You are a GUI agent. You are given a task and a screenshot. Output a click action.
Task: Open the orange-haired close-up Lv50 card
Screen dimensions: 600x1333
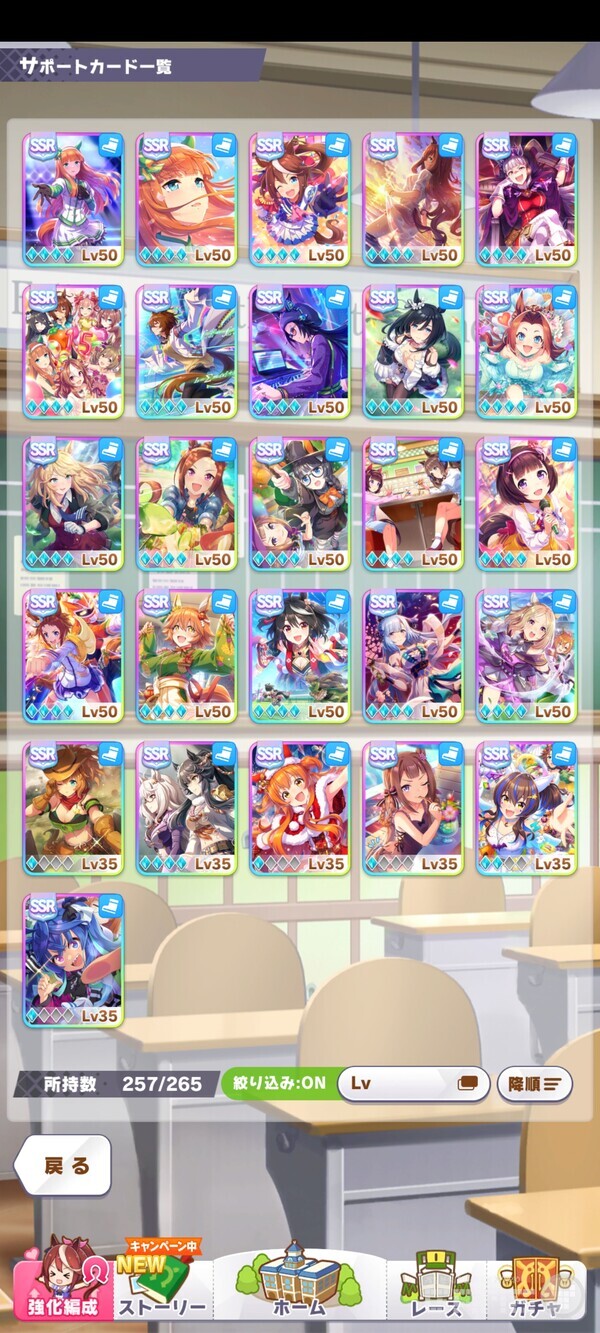click(186, 198)
